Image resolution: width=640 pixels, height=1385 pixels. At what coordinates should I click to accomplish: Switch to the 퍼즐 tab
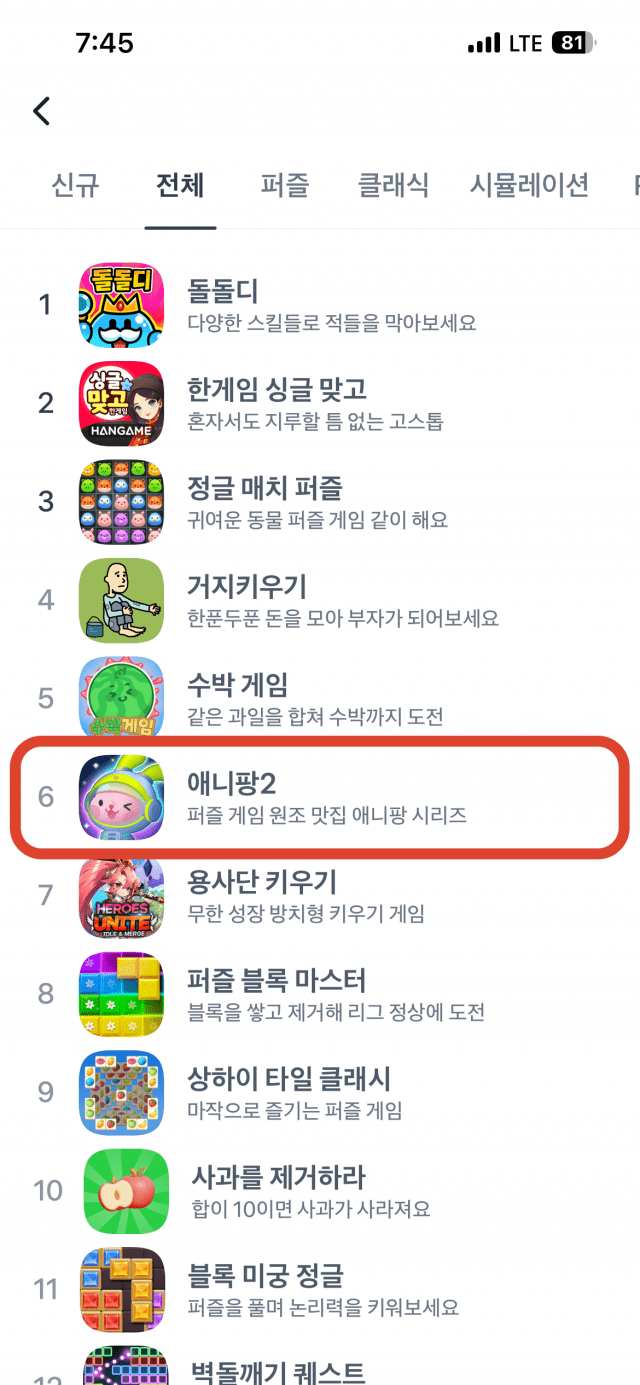coord(285,185)
